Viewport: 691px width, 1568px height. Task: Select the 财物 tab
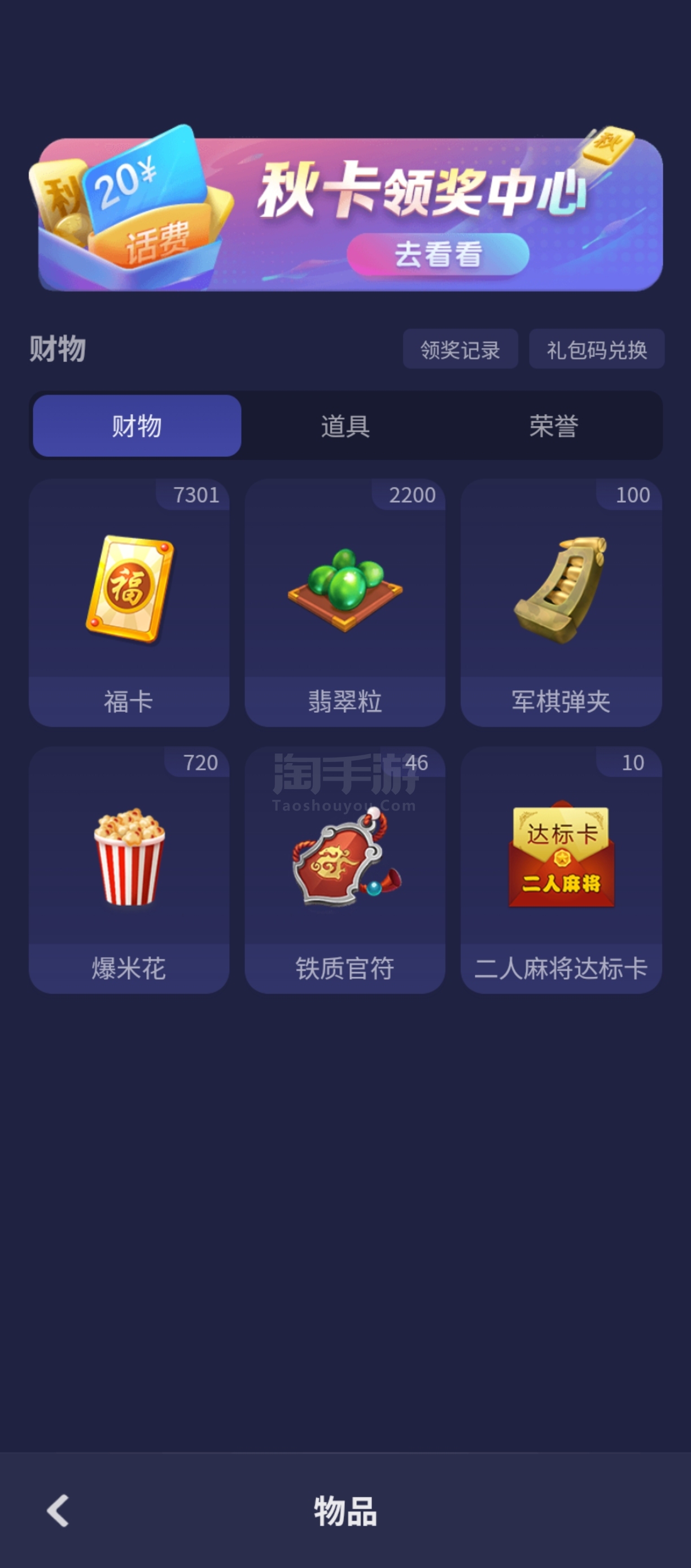[137, 425]
